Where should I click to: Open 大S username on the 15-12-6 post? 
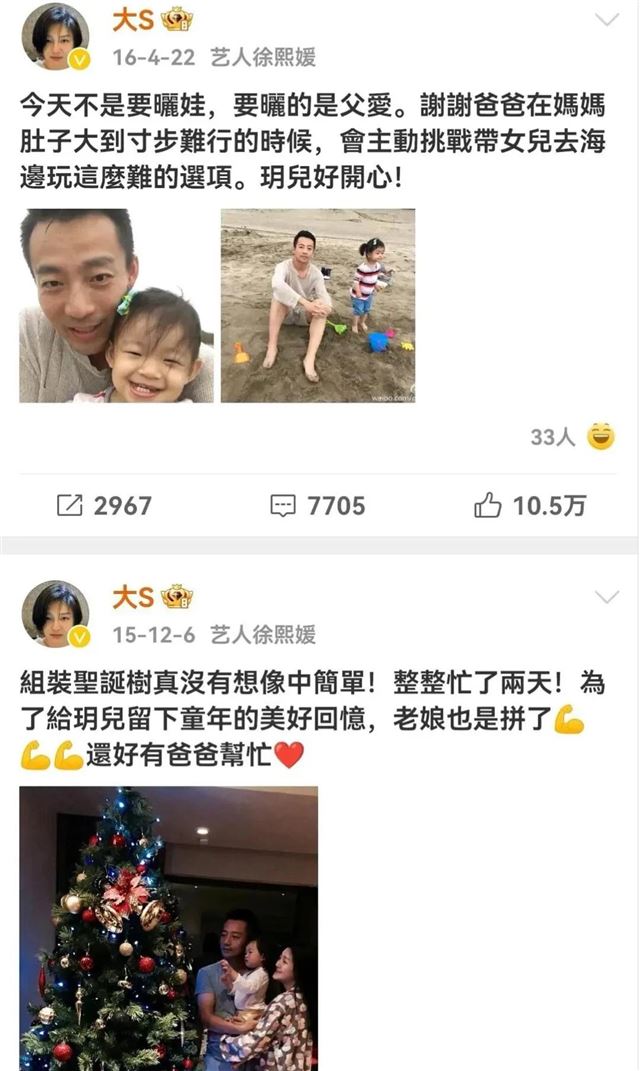(x=132, y=598)
